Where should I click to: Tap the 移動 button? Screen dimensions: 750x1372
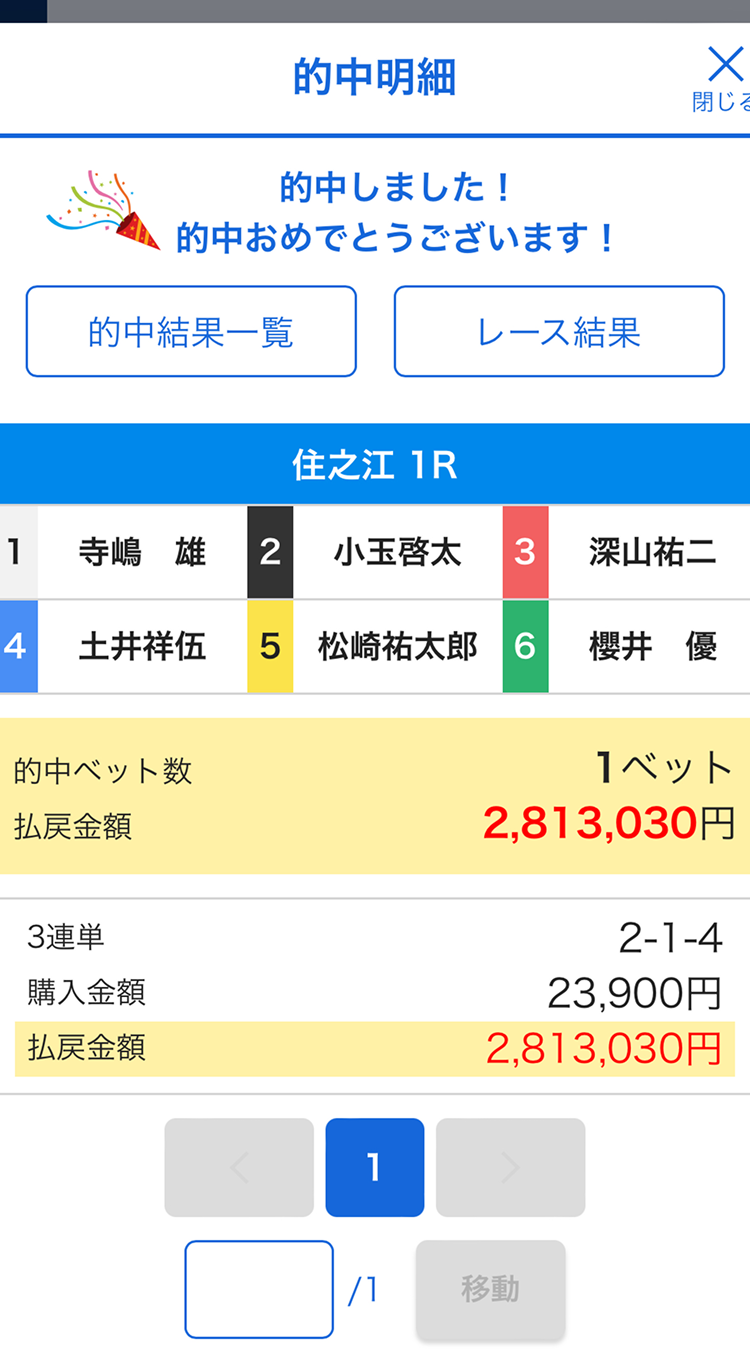[490, 1289]
